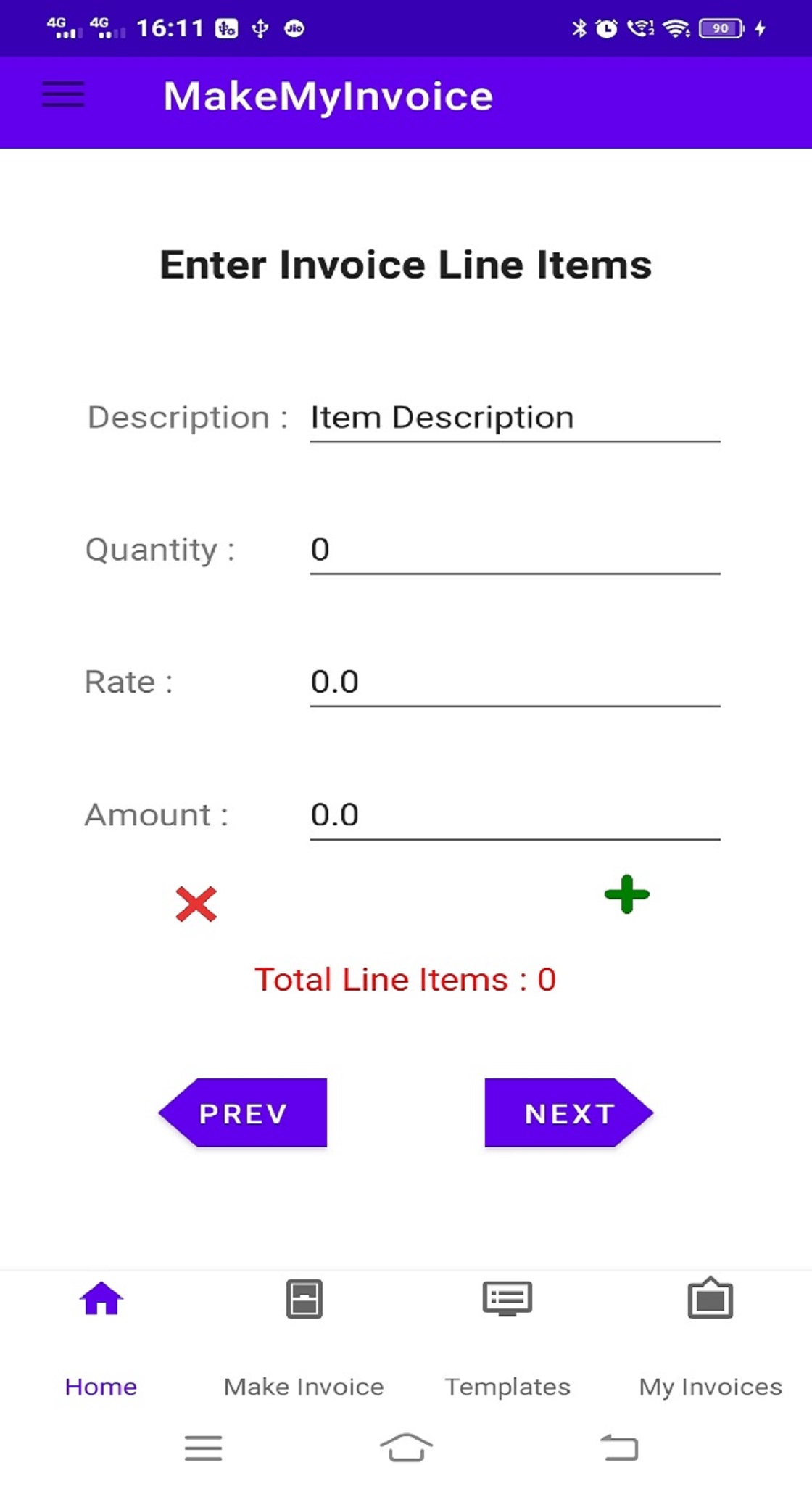Screen dimensions: 812x1489
Task: Tap the system back button
Action: pos(620,1448)
